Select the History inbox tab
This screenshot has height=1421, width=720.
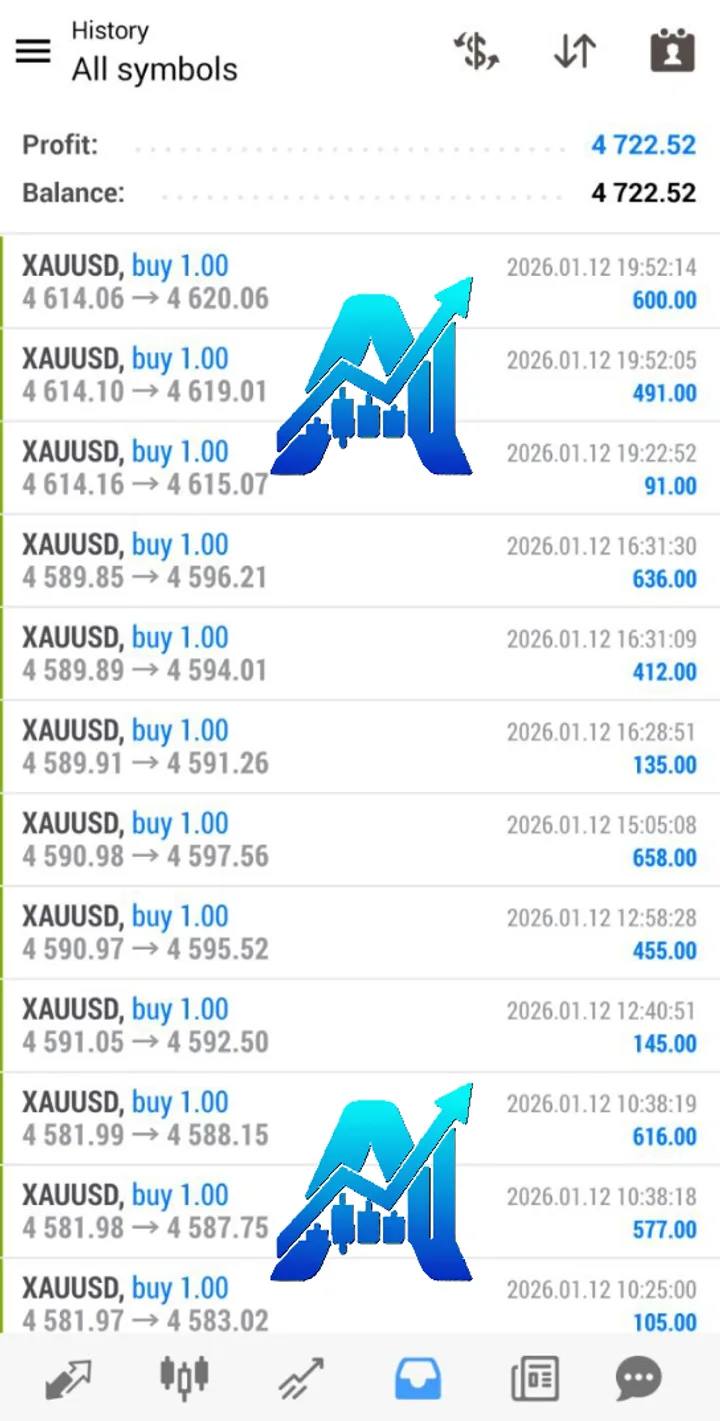click(x=418, y=1379)
